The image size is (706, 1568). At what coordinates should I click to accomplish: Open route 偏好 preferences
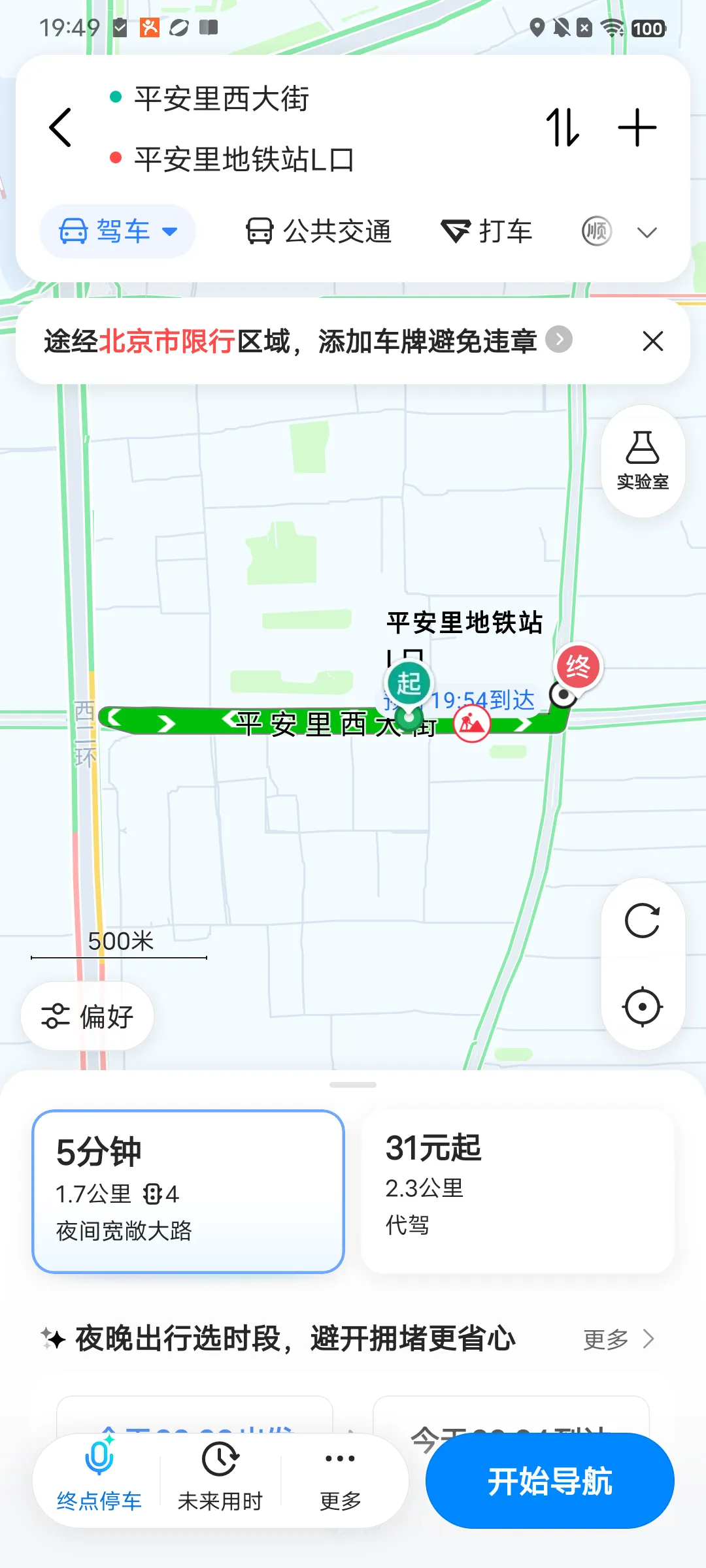pyautogui.click(x=88, y=1016)
